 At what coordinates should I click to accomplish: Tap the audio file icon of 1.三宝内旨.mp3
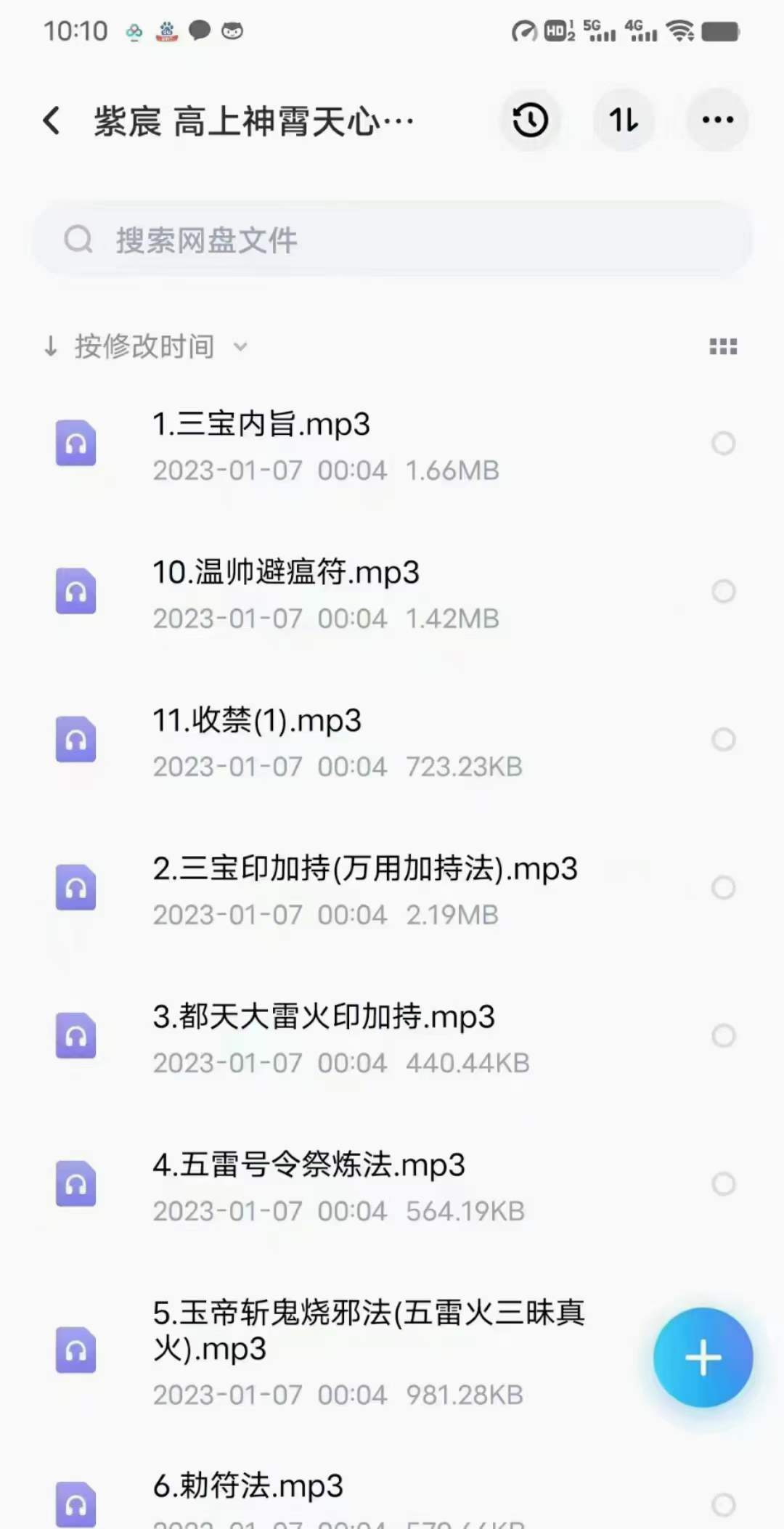coord(75,444)
